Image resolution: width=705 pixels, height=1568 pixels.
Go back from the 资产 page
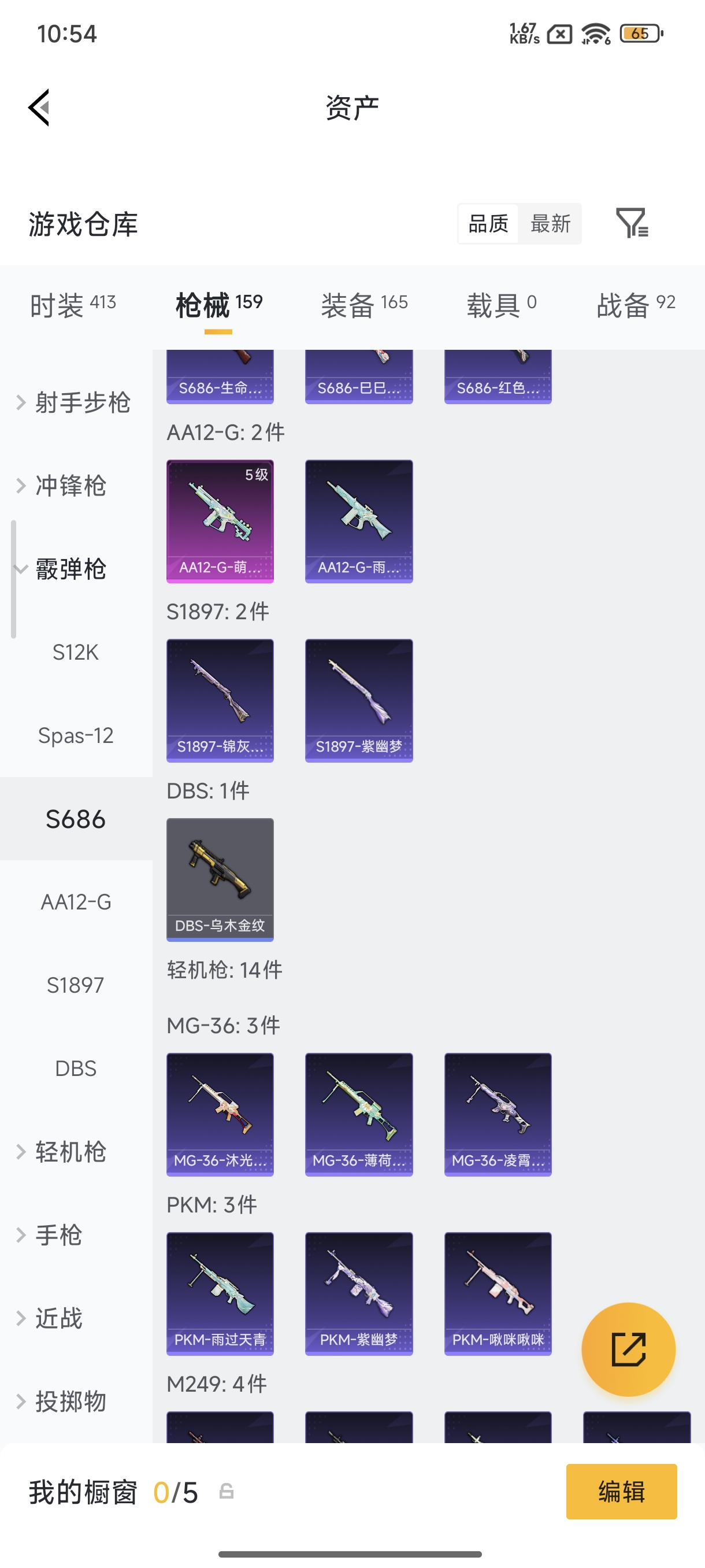click(39, 108)
